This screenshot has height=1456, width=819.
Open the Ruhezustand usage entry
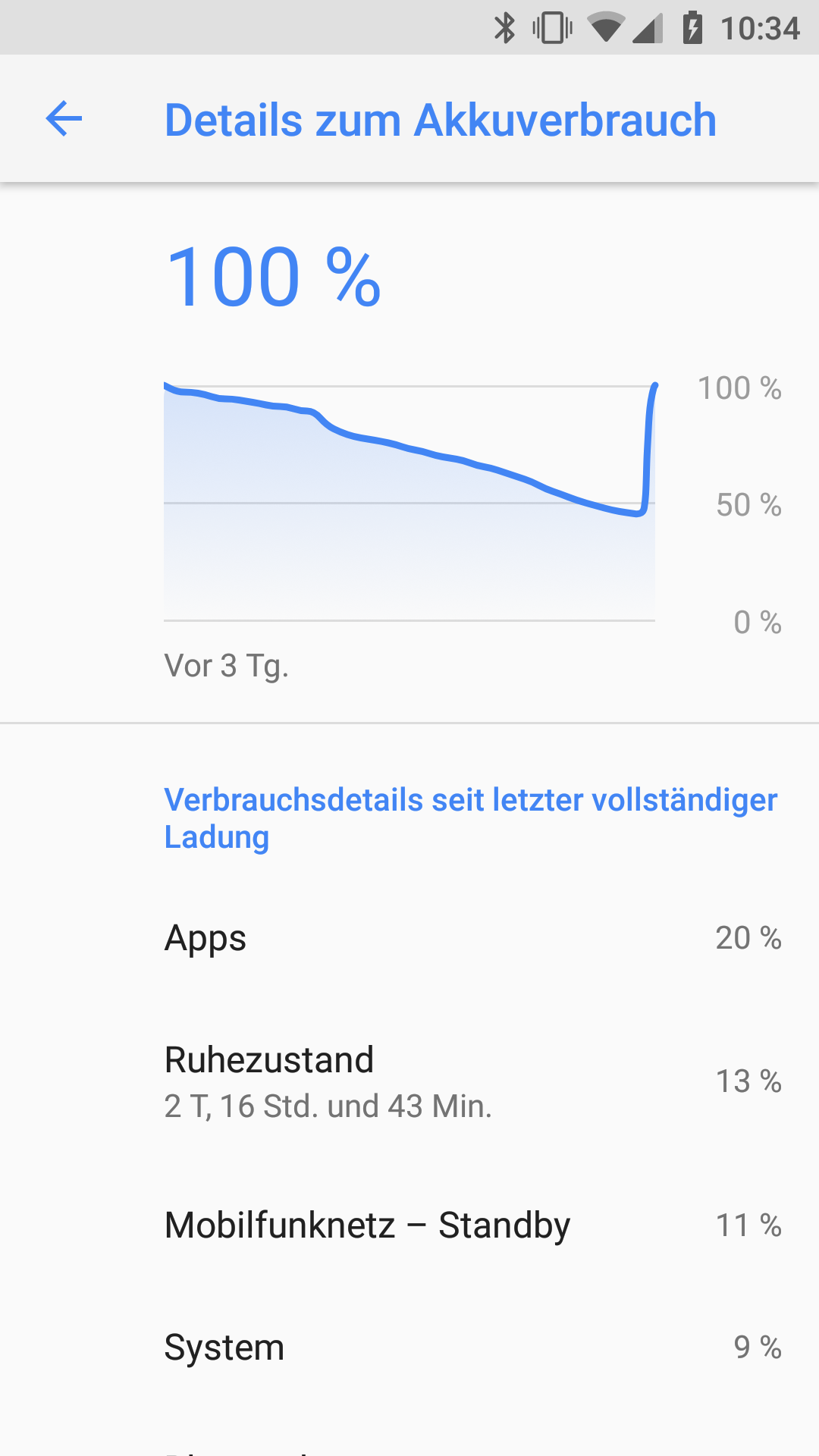(x=409, y=1081)
